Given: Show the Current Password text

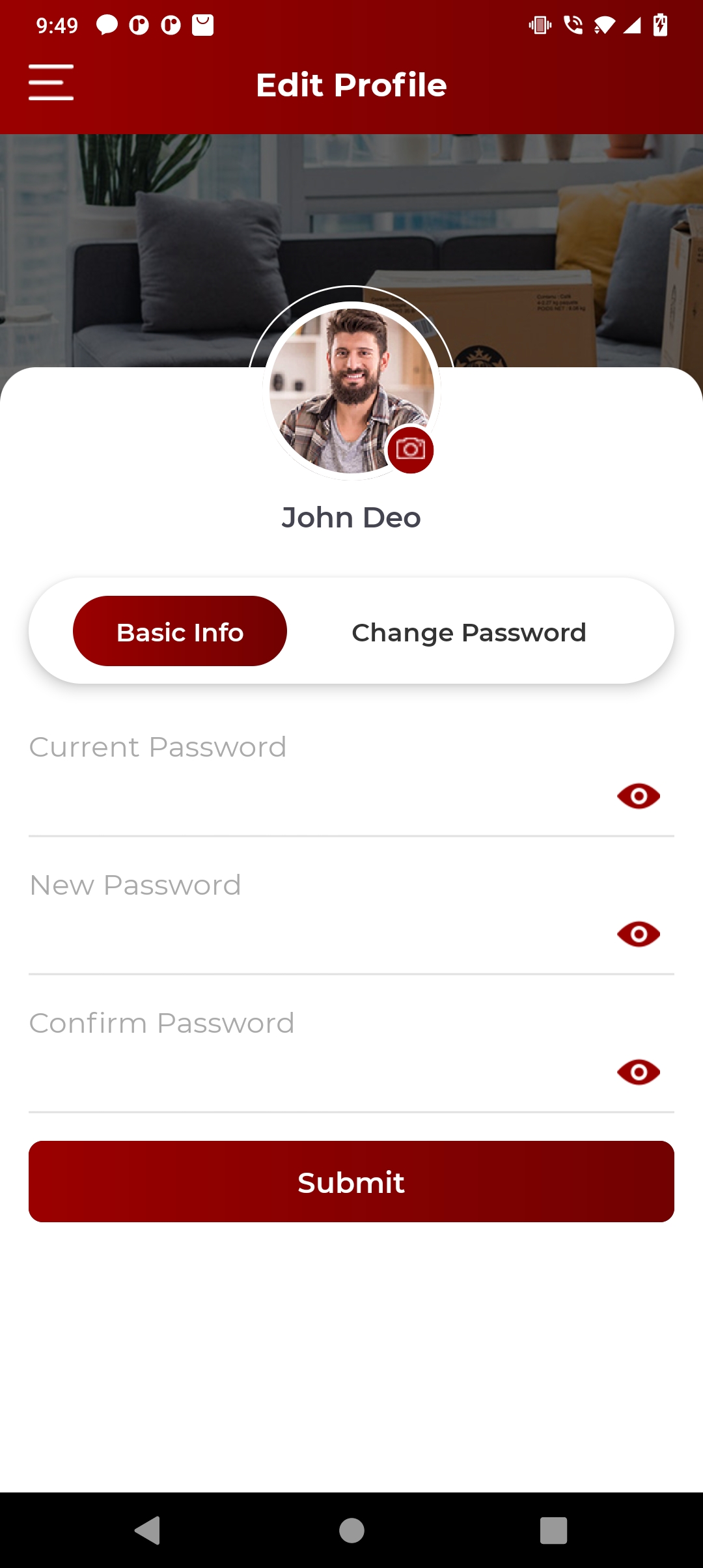Looking at the screenshot, I should tap(639, 796).
